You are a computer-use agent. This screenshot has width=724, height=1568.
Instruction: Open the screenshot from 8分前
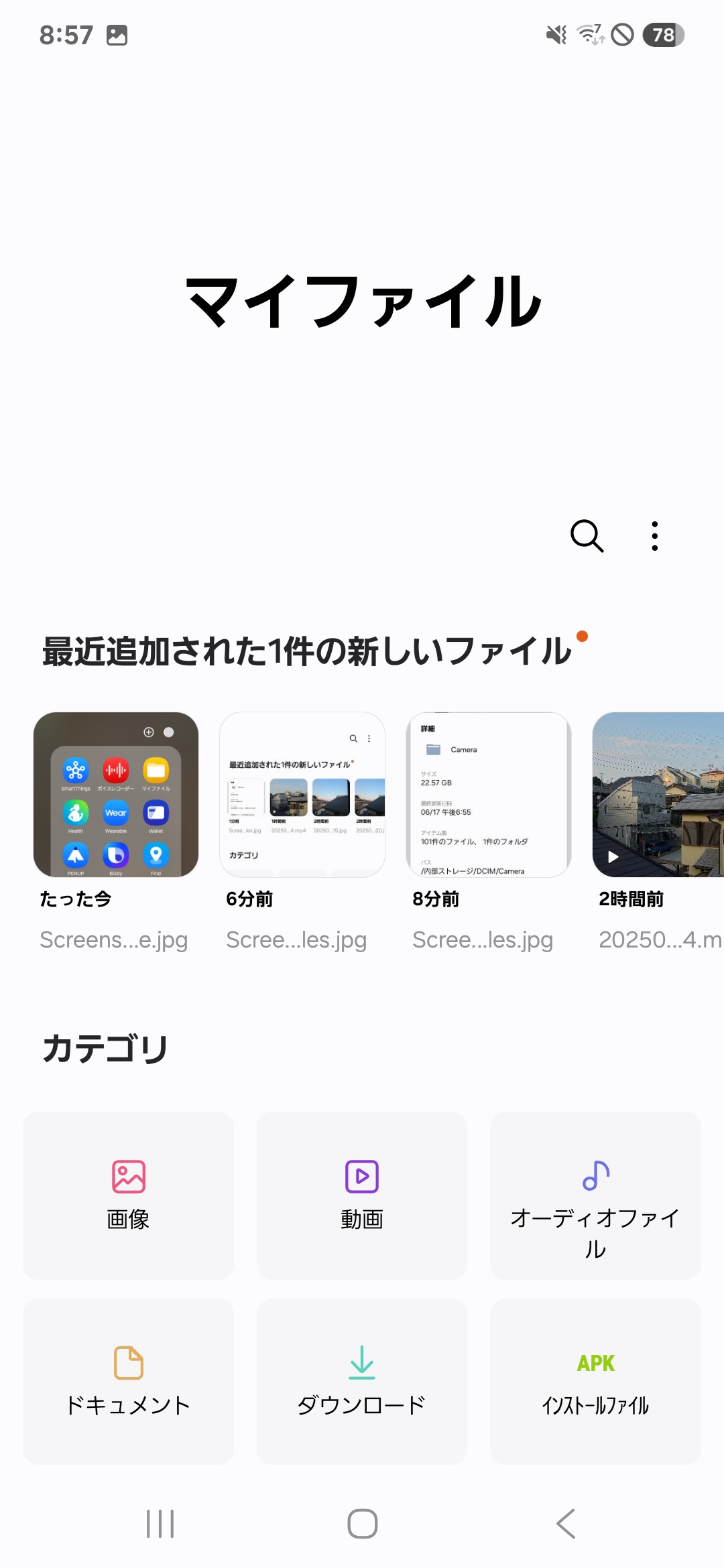tap(489, 795)
